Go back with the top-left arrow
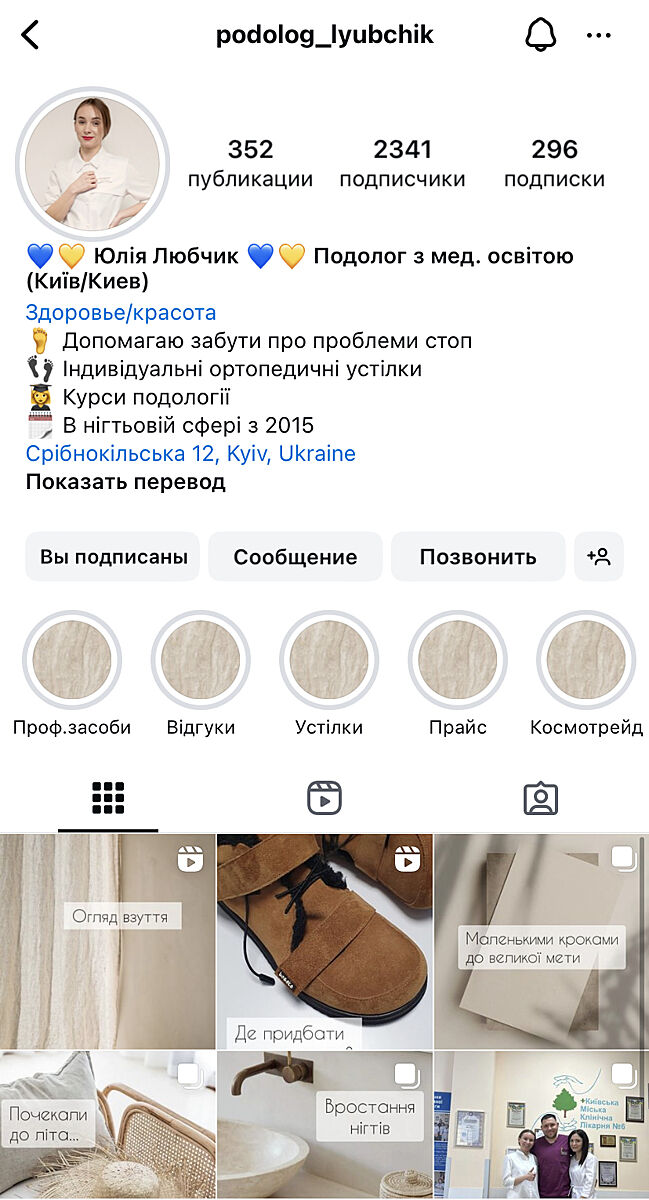Image resolution: width=649 pixels, height=1200 pixels. pyautogui.click(x=31, y=35)
